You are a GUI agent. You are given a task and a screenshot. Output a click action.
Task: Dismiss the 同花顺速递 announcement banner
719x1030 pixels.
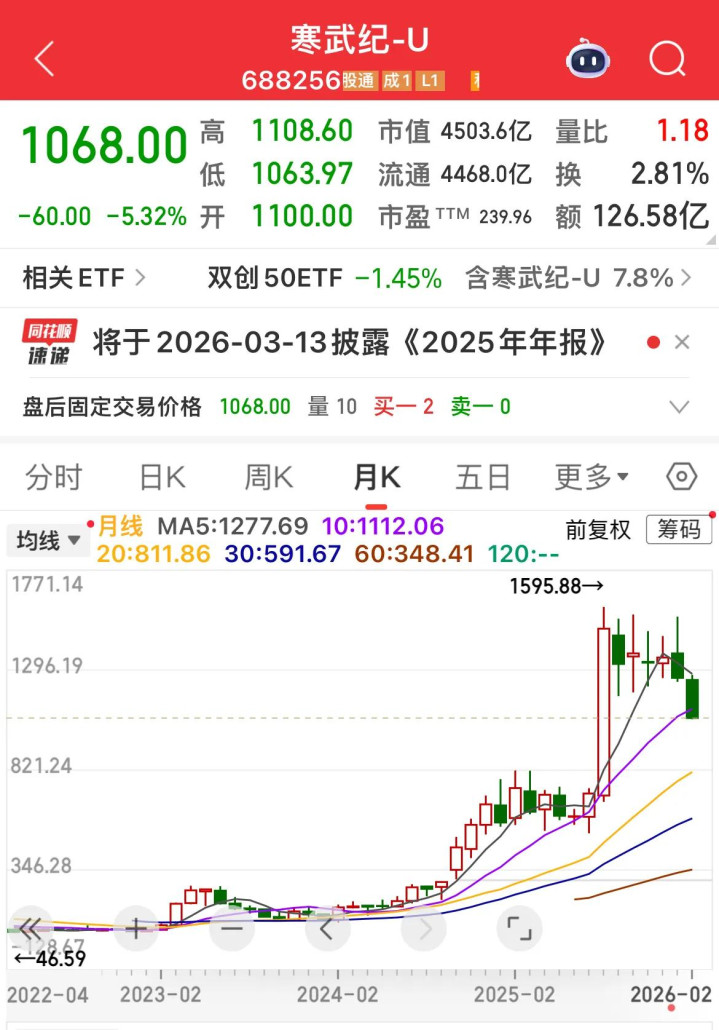pos(682,343)
